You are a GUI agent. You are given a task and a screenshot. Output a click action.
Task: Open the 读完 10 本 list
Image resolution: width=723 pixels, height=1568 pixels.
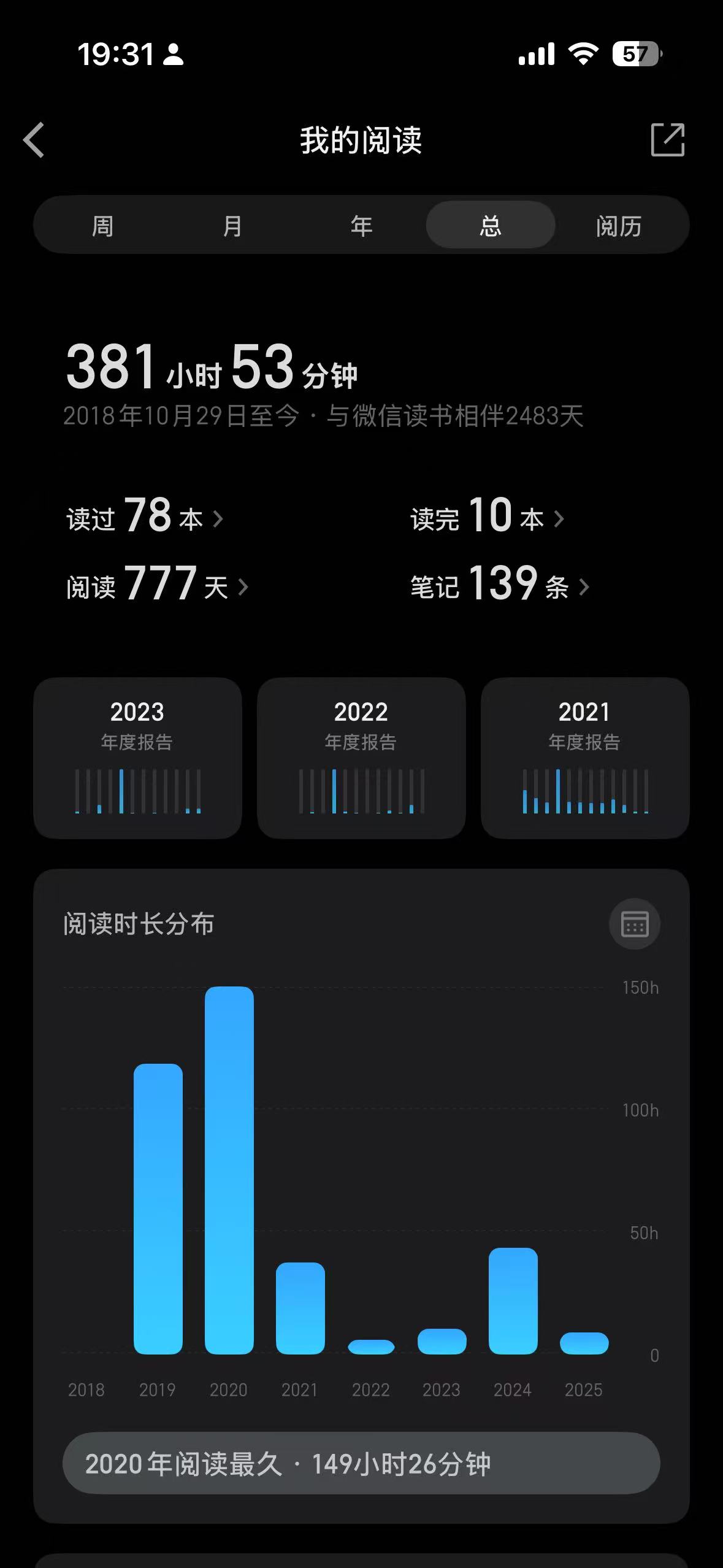487,516
